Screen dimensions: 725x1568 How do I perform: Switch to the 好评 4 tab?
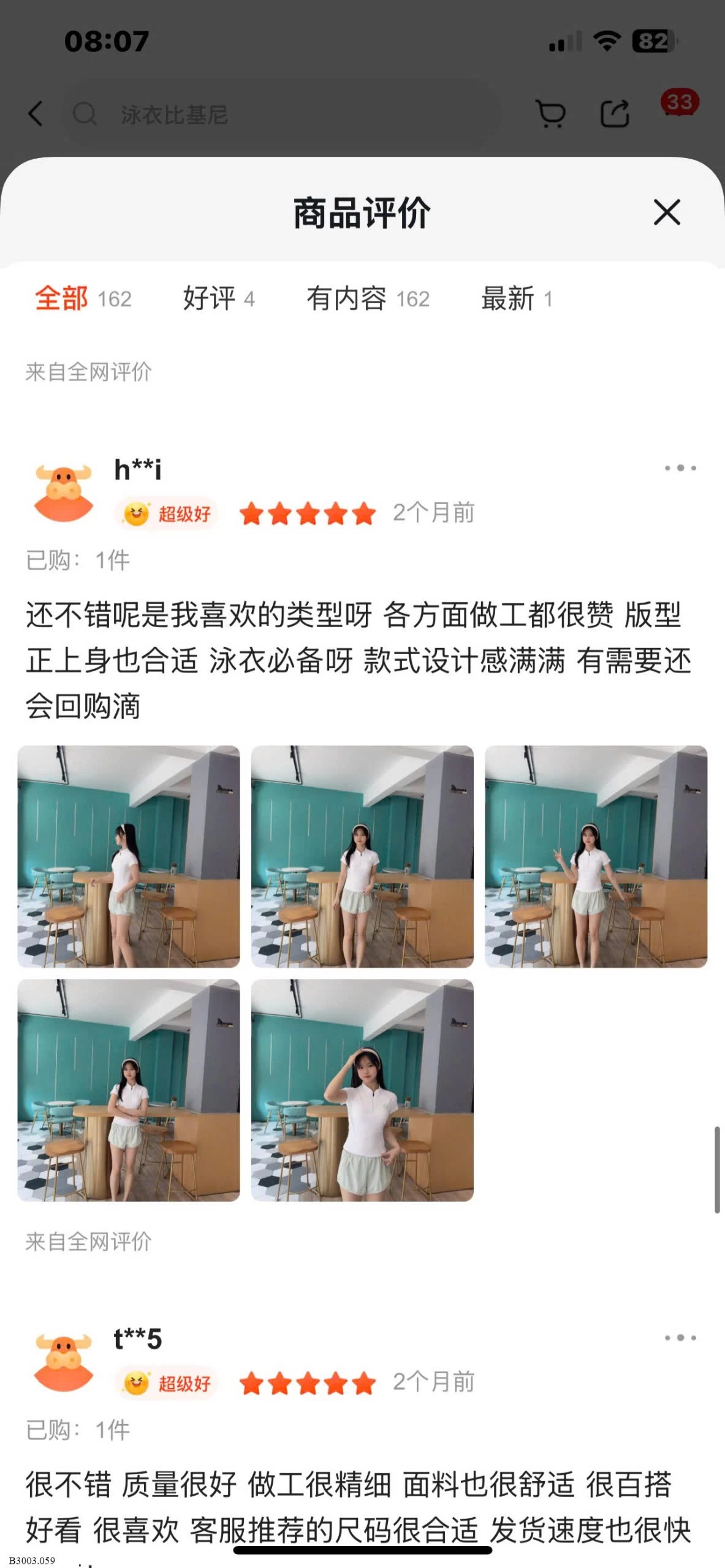pyautogui.click(x=219, y=299)
